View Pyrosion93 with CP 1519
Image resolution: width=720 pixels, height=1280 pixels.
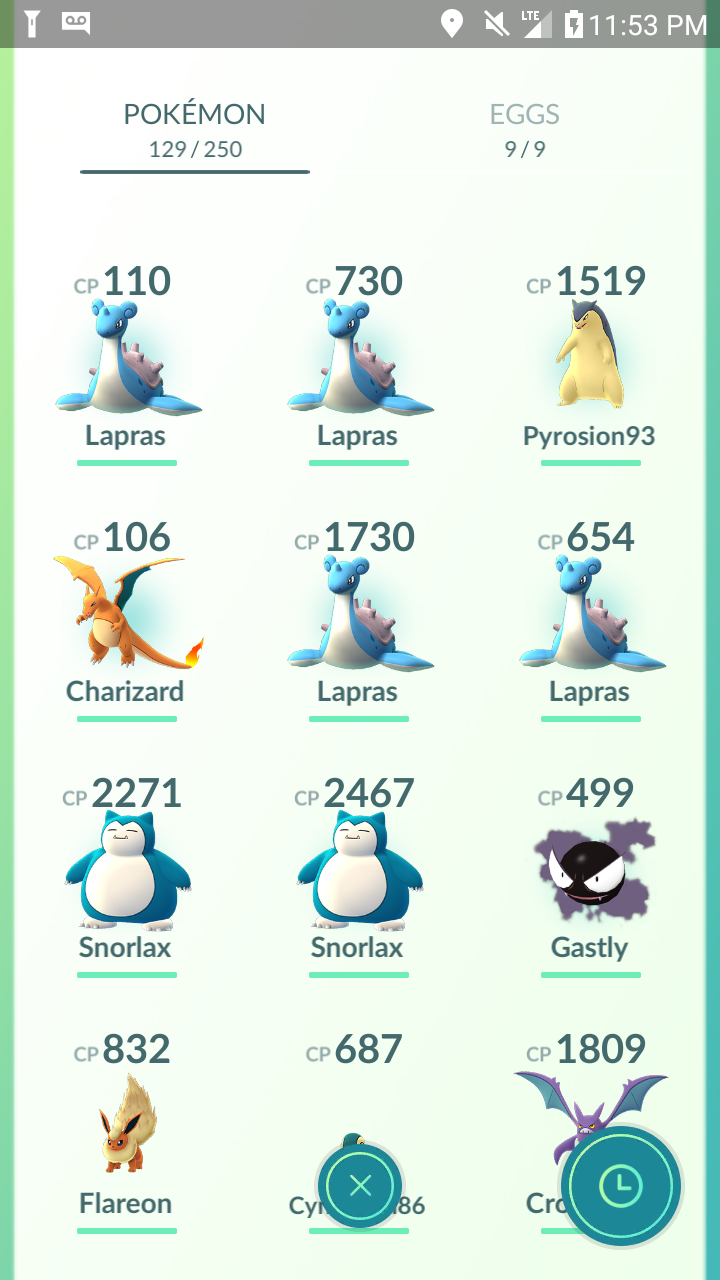(590, 362)
